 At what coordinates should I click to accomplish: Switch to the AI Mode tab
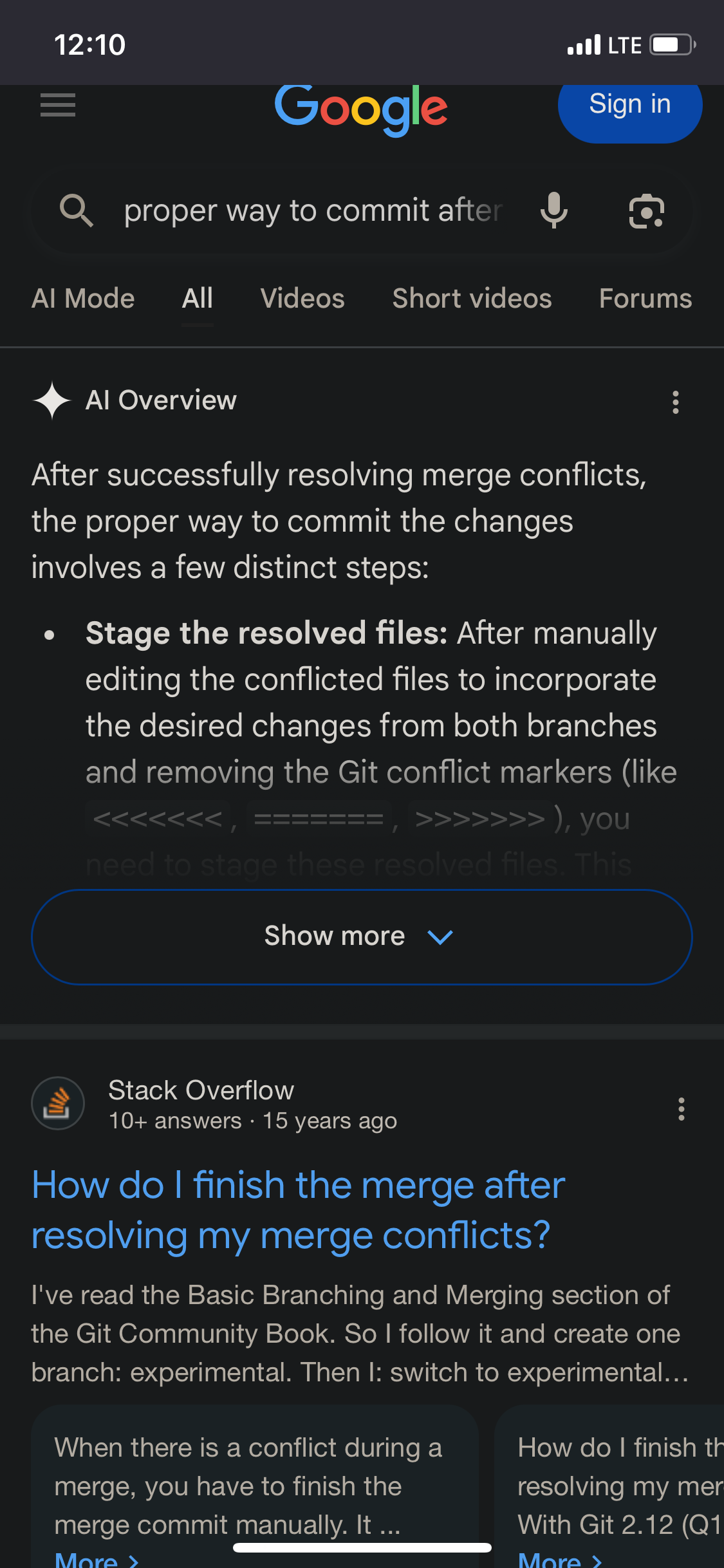[x=83, y=299]
